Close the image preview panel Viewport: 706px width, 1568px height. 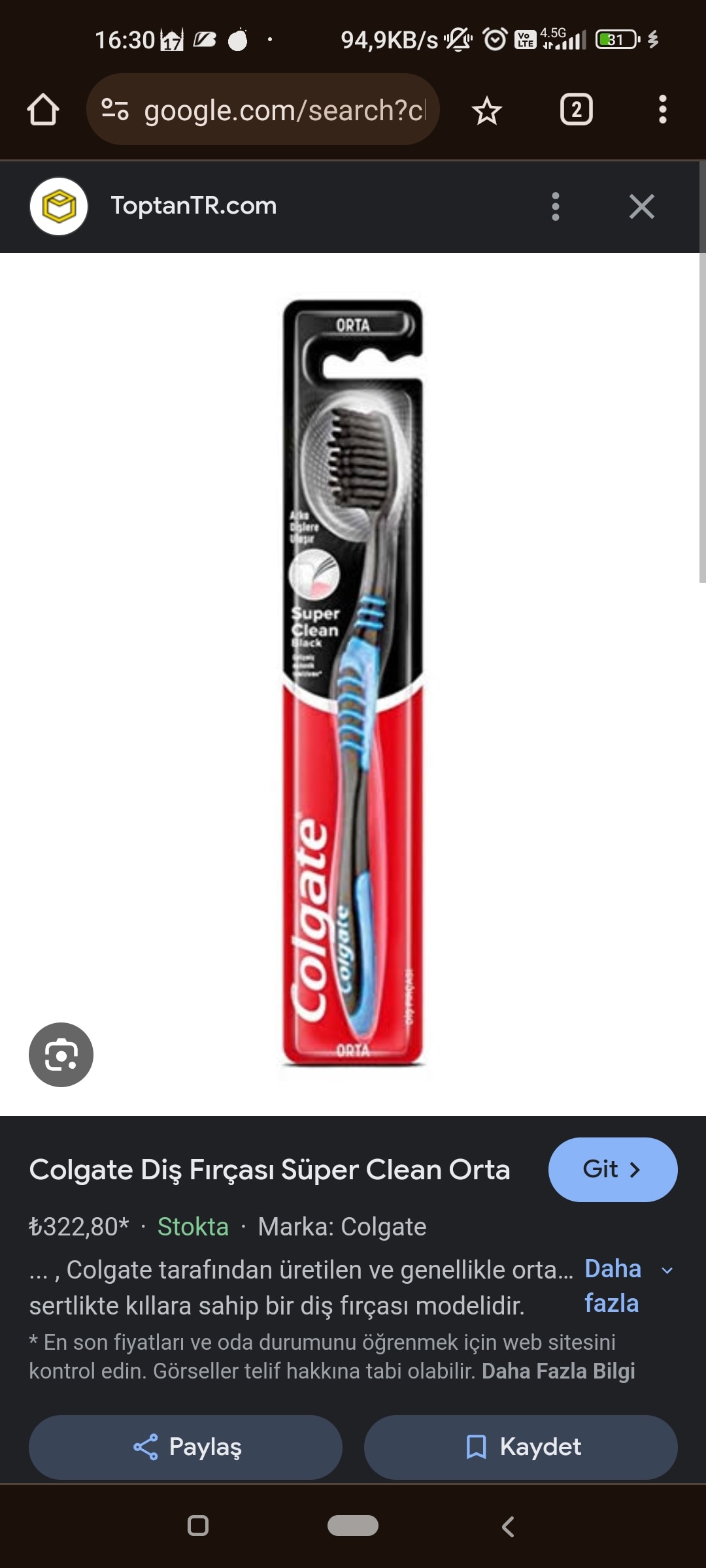pos(641,206)
